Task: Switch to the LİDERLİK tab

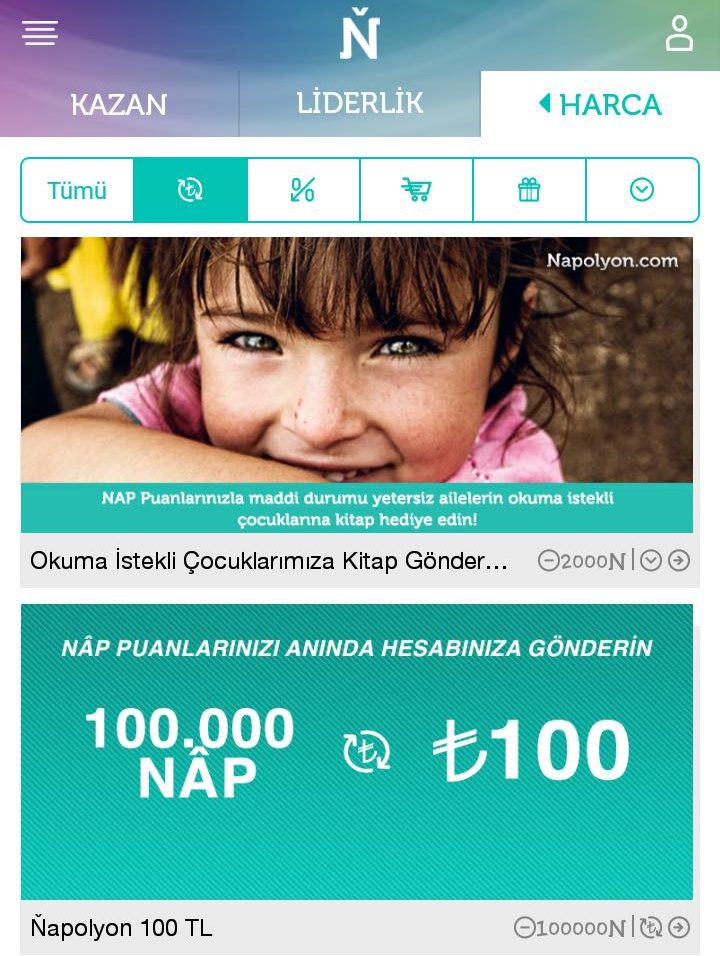Action: pyautogui.click(x=360, y=103)
